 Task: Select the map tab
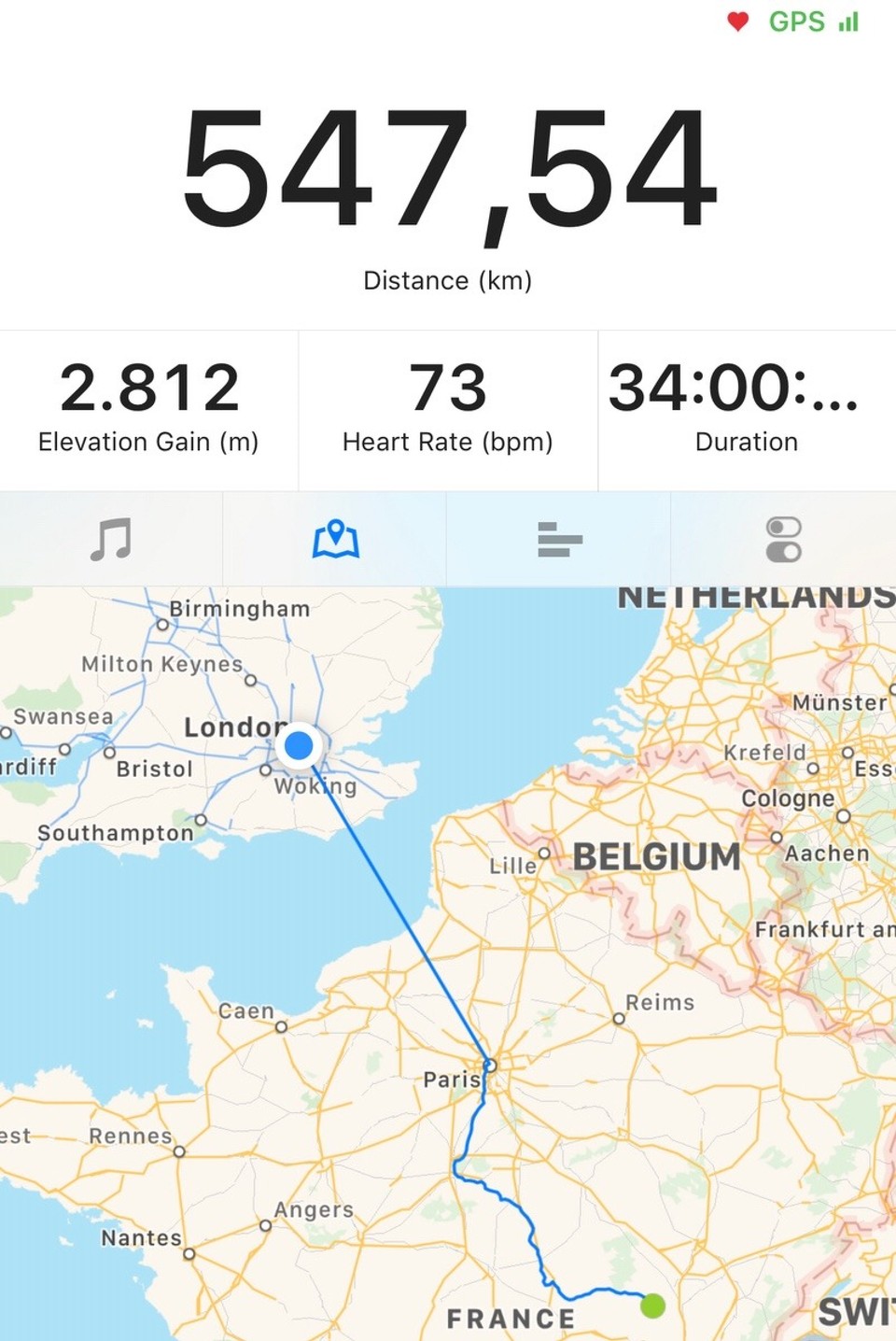tap(335, 539)
